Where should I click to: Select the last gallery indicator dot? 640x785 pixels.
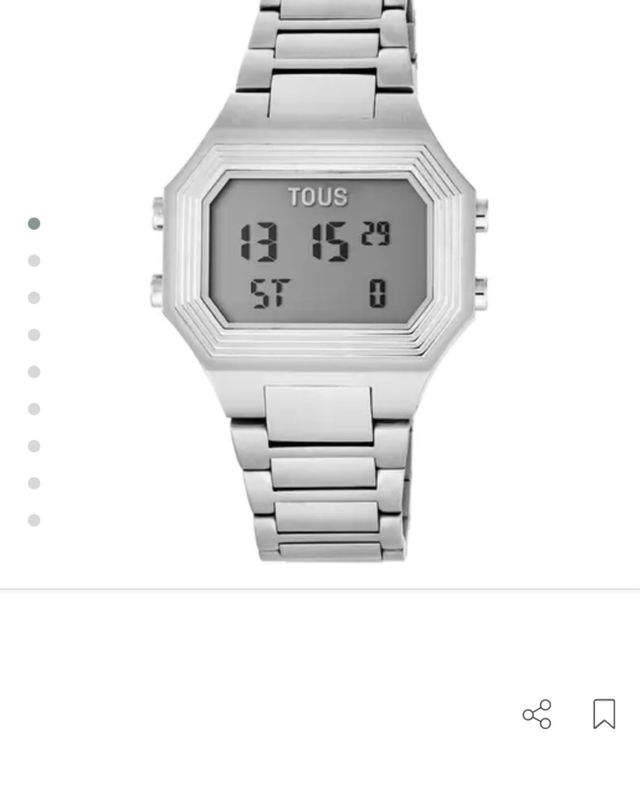pyautogui.click(x=34, y=520)
